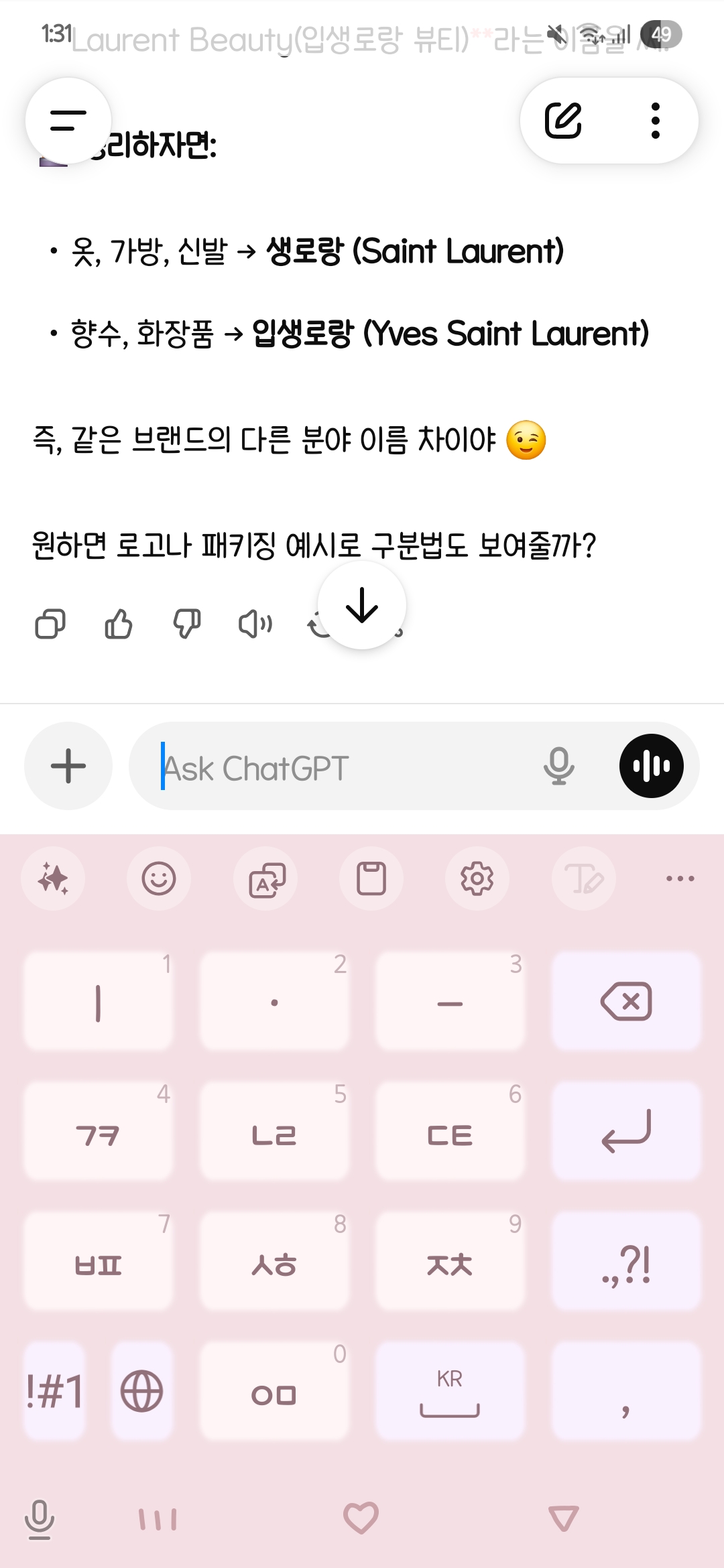Open the keyboard emoji picker
724x1568 pixels.
[159, 878]
